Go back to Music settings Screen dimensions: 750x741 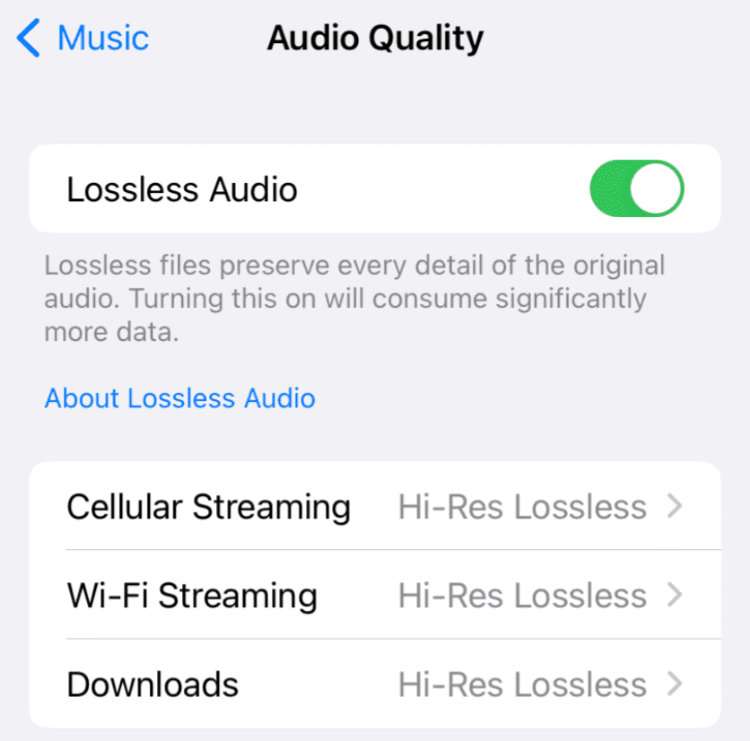point(84,38)
